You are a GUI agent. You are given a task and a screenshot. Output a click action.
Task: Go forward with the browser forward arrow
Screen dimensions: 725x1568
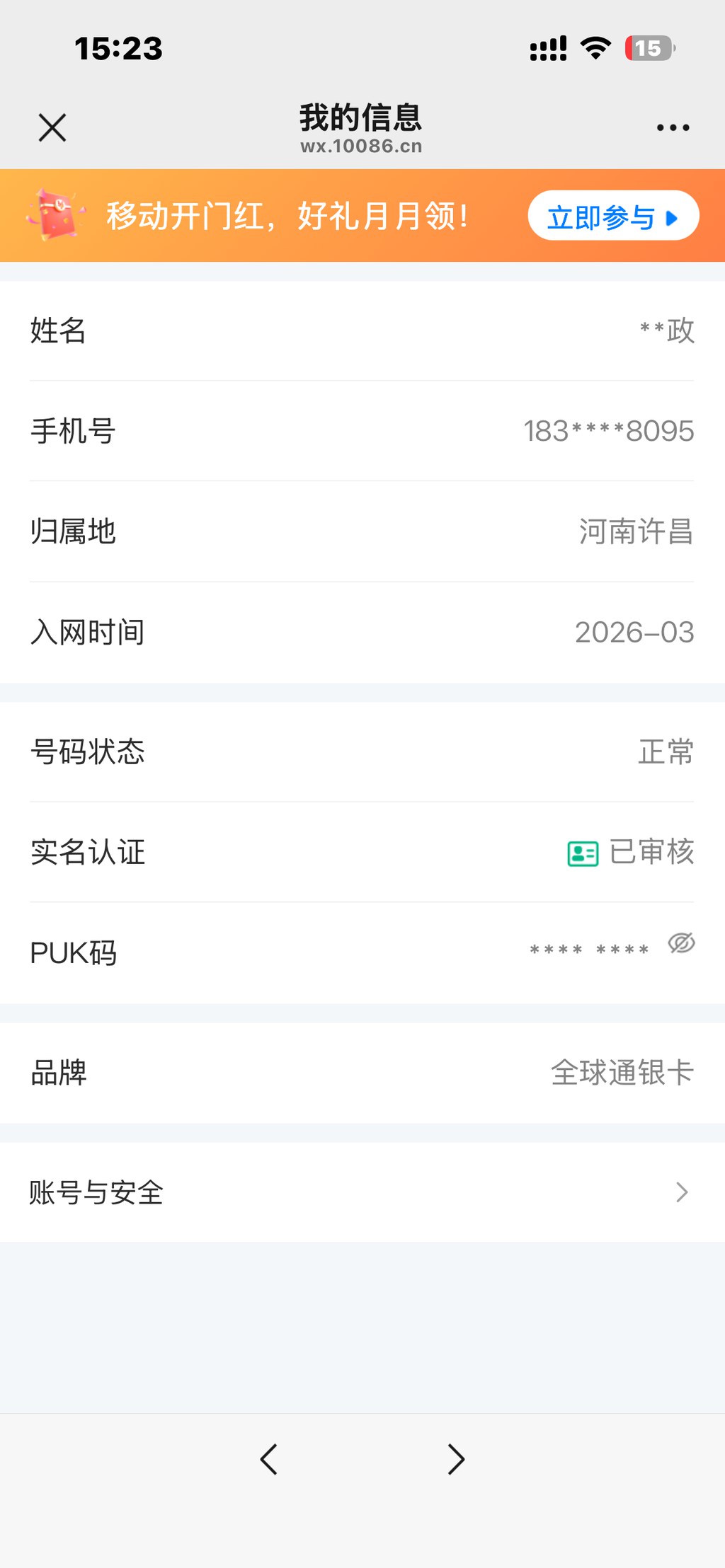pyautogui.click(x=456, y=1459)
